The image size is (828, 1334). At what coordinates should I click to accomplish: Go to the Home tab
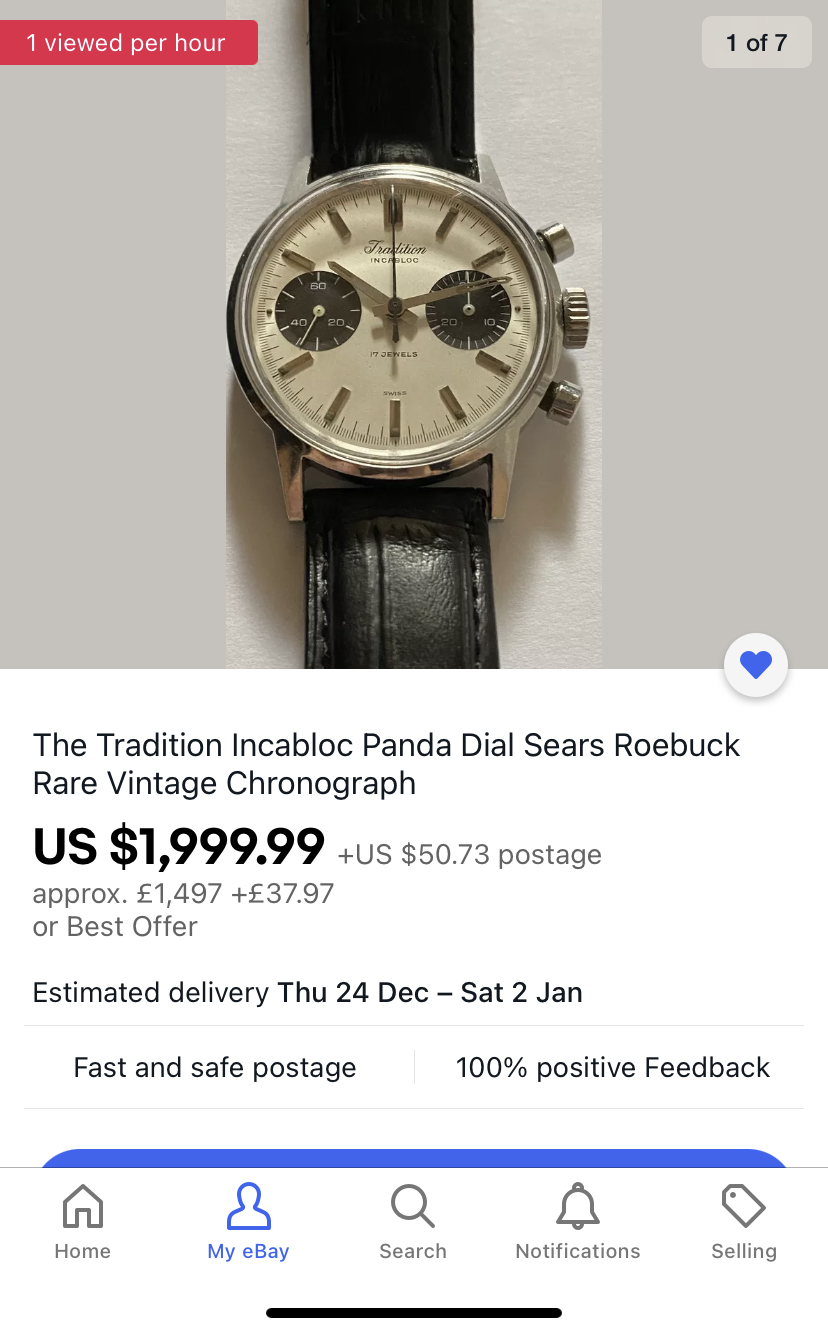[83, 1222]
